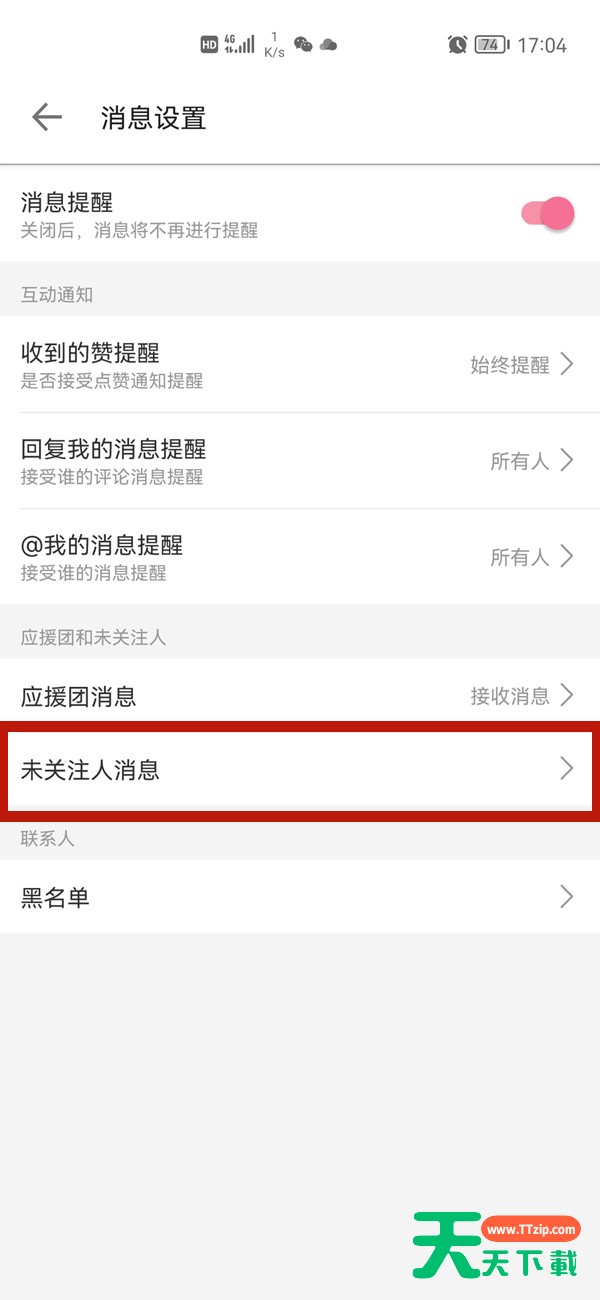The width and height of the screenshot is (600, 1300).
Task: Open the 黑名单 list
Action: 300,897
